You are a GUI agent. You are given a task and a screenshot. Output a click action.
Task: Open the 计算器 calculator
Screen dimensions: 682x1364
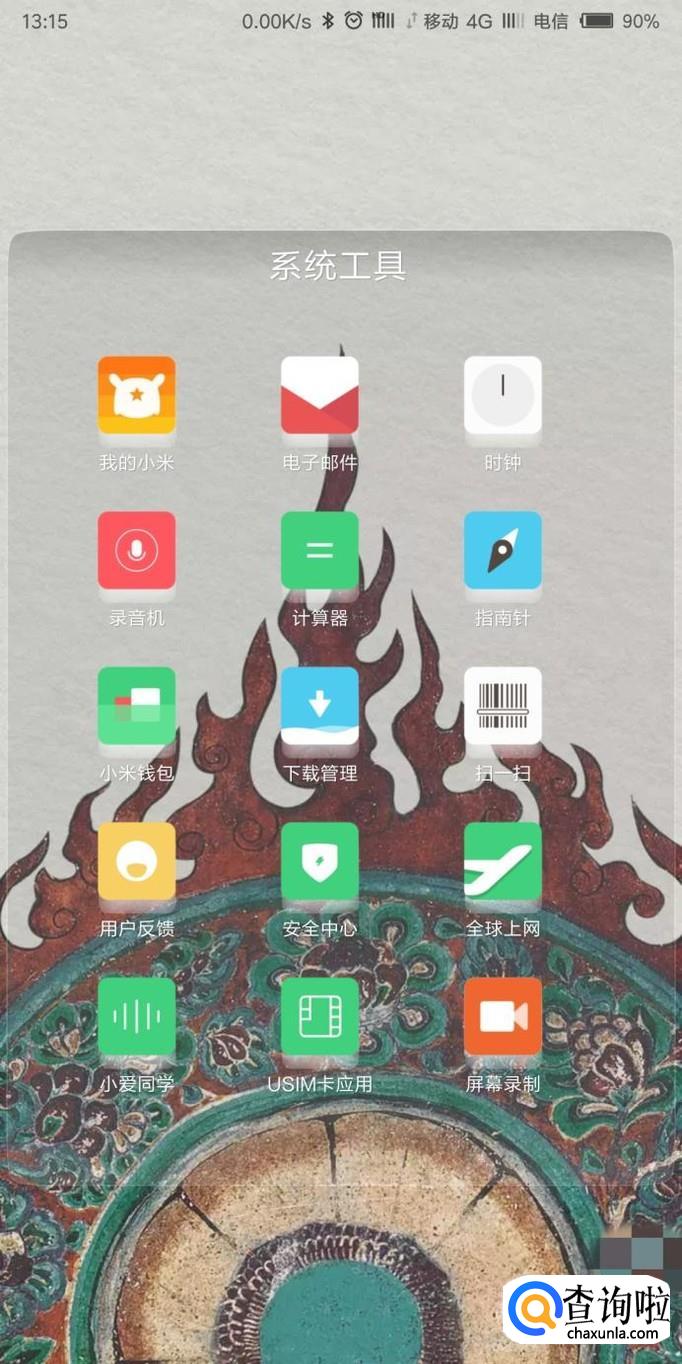click(x=319, y=551)
